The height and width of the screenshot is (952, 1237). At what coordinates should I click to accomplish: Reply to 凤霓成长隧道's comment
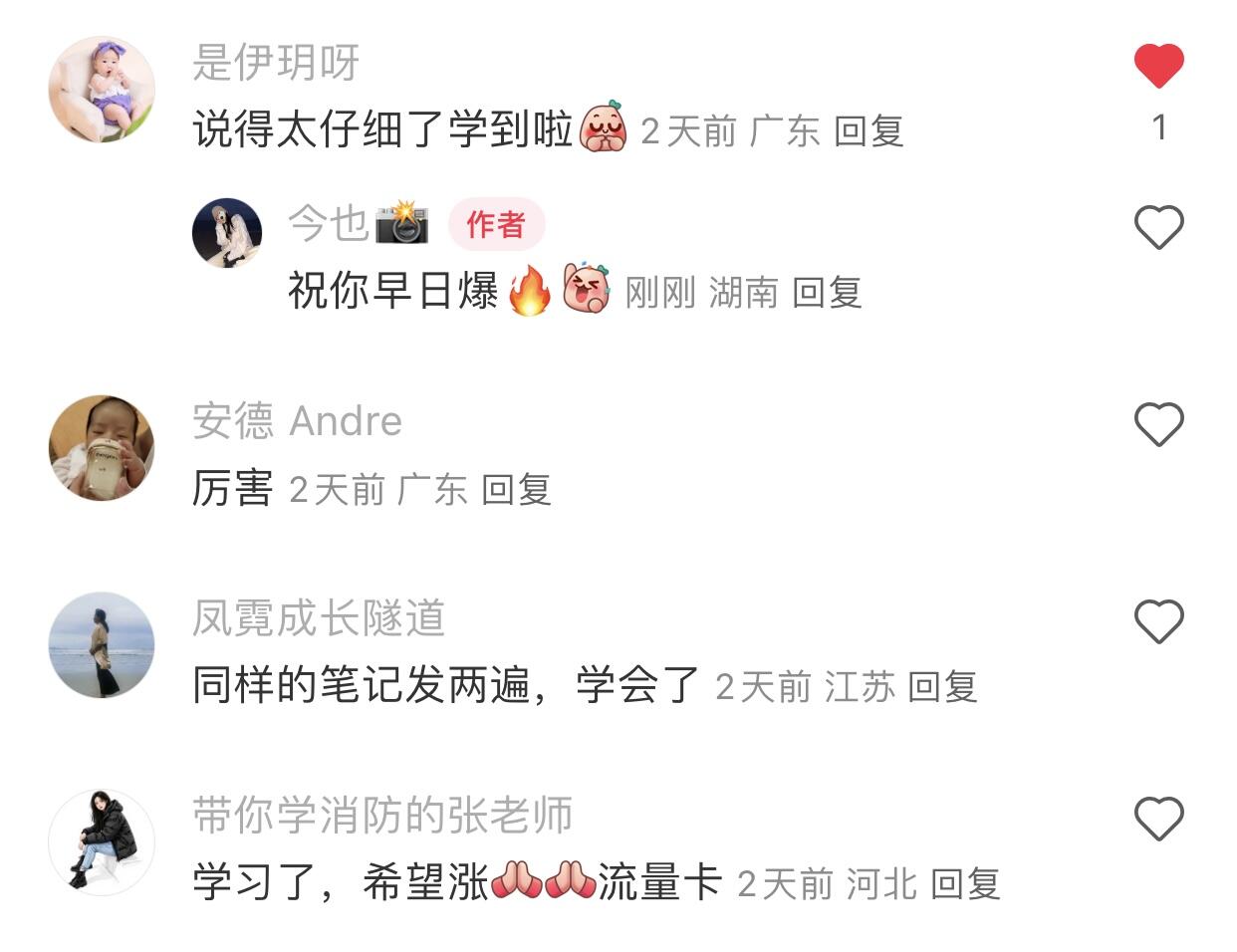coord(942,687)
